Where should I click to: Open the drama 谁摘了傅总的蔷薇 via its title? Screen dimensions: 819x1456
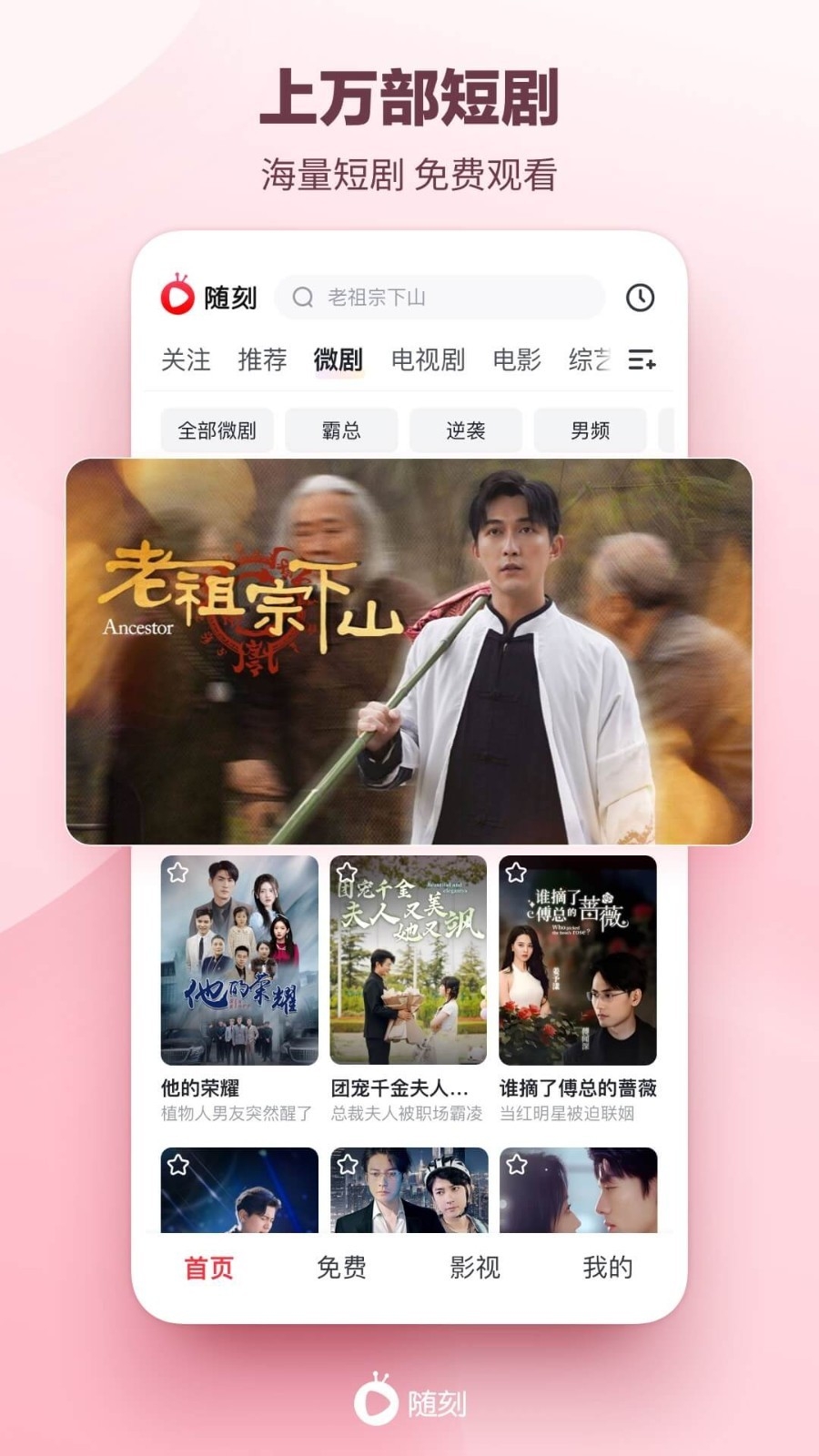coord(579,1088)
